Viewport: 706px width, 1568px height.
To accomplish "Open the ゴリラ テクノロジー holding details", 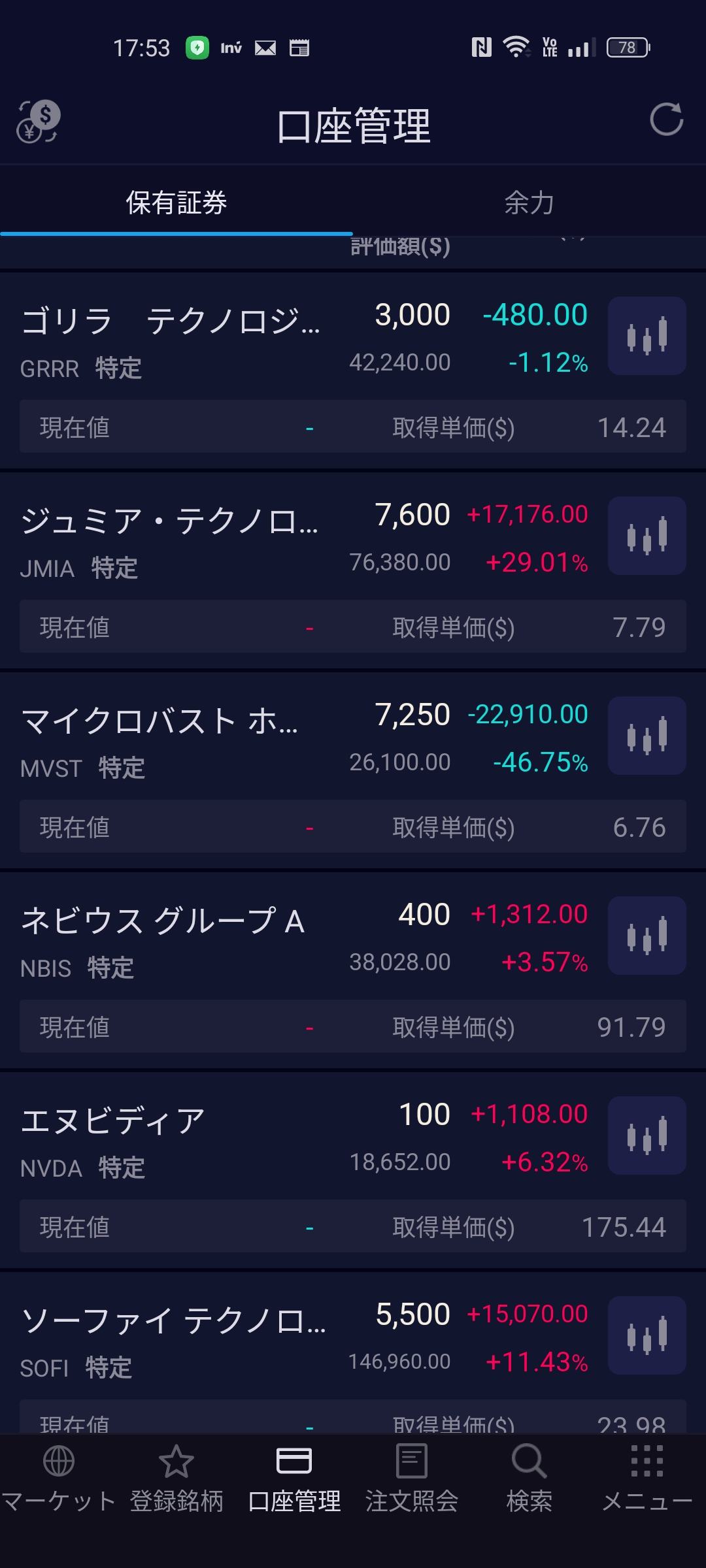I will [x=170, y=321].
